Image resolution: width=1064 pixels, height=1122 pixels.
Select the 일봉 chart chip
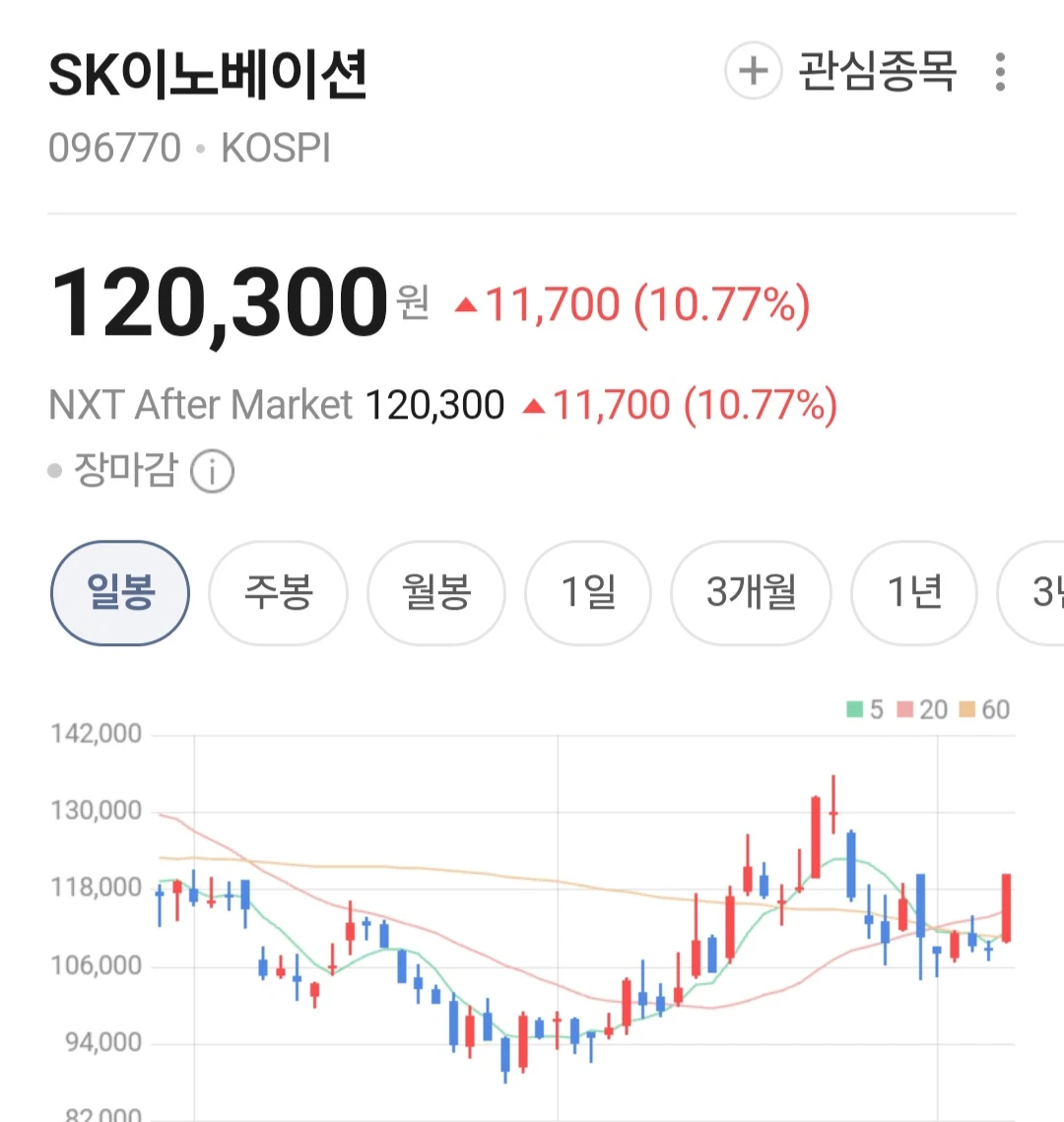tap(120, 592)
